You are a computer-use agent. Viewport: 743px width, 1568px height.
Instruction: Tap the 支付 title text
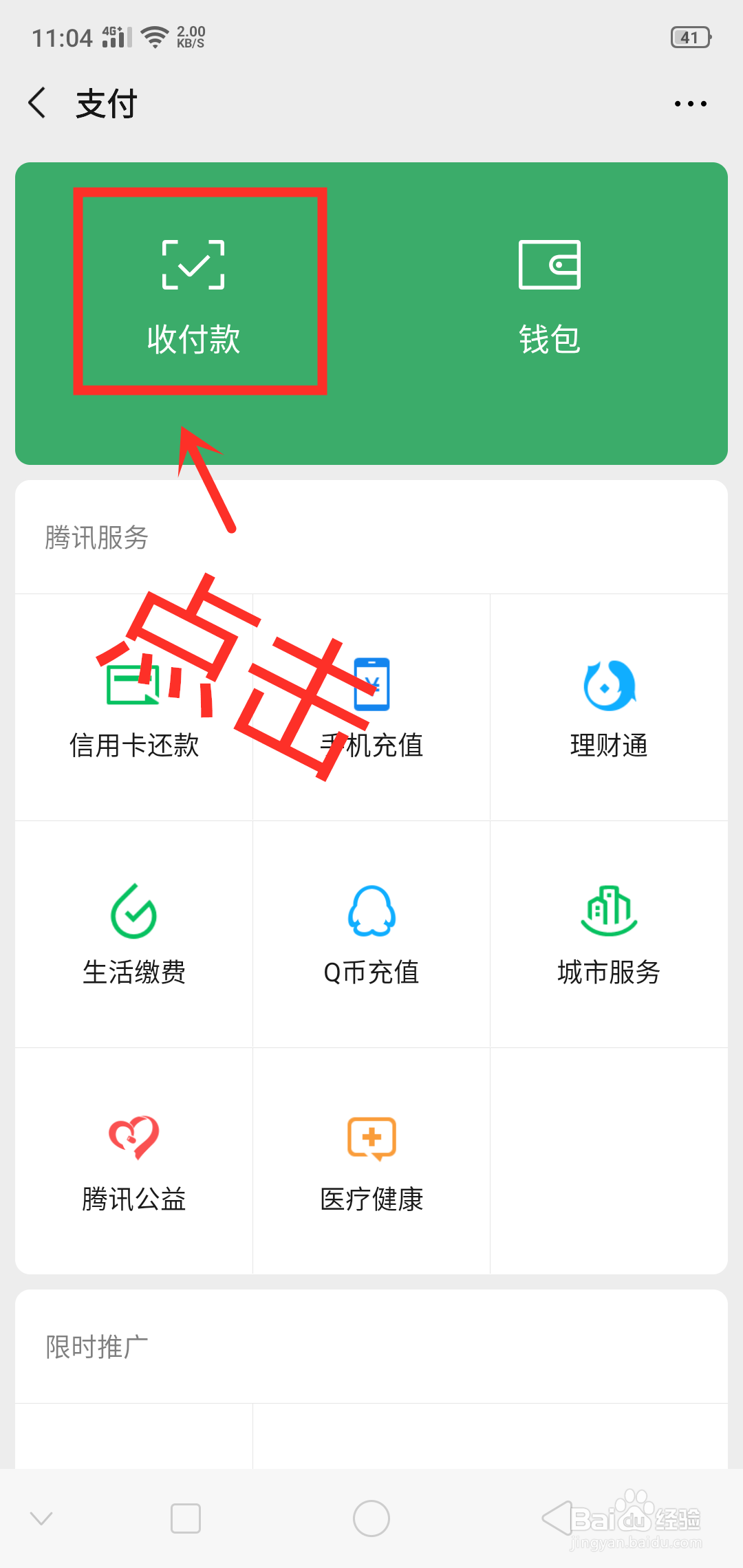[x=107, y=103]
